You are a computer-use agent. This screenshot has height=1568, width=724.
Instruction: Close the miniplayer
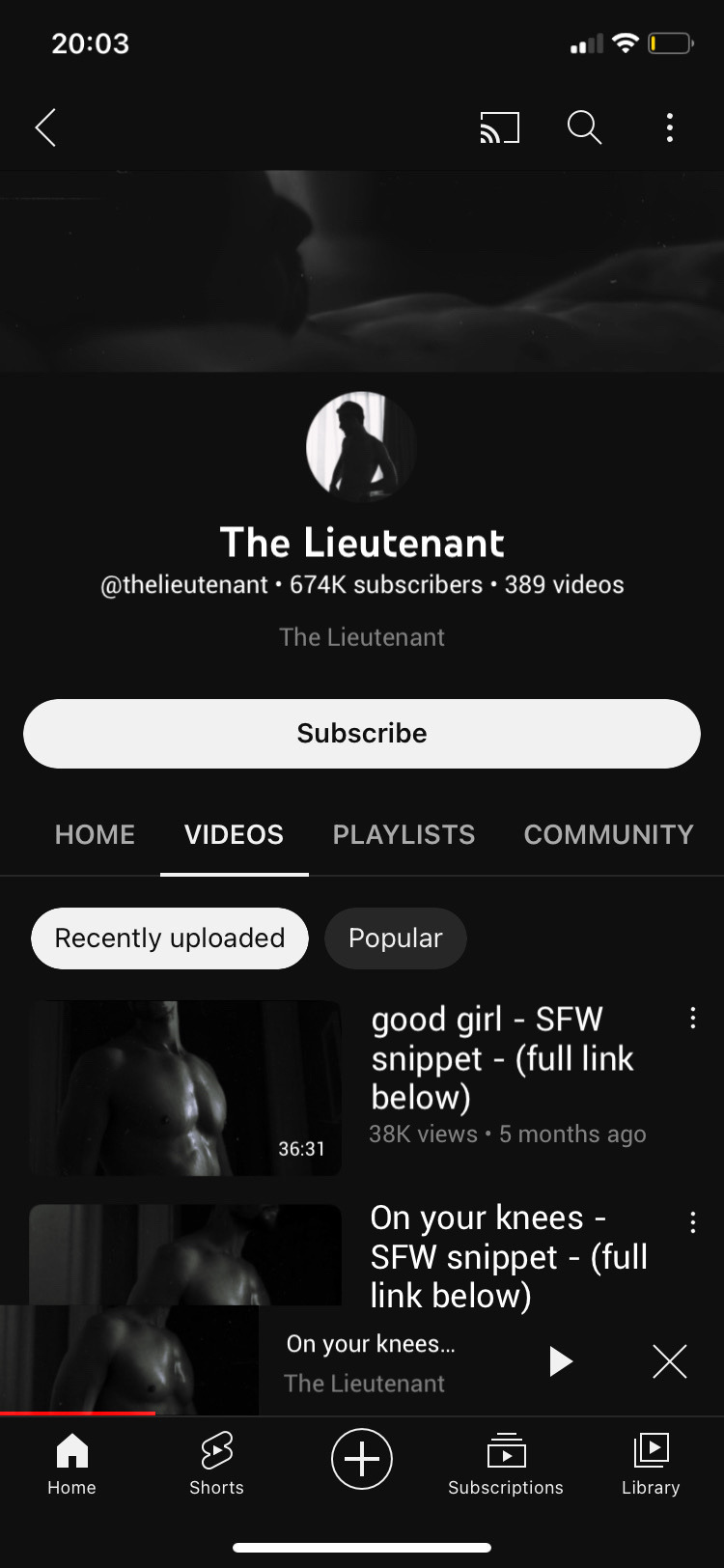pyautogui.click(x=669, y=1361)
